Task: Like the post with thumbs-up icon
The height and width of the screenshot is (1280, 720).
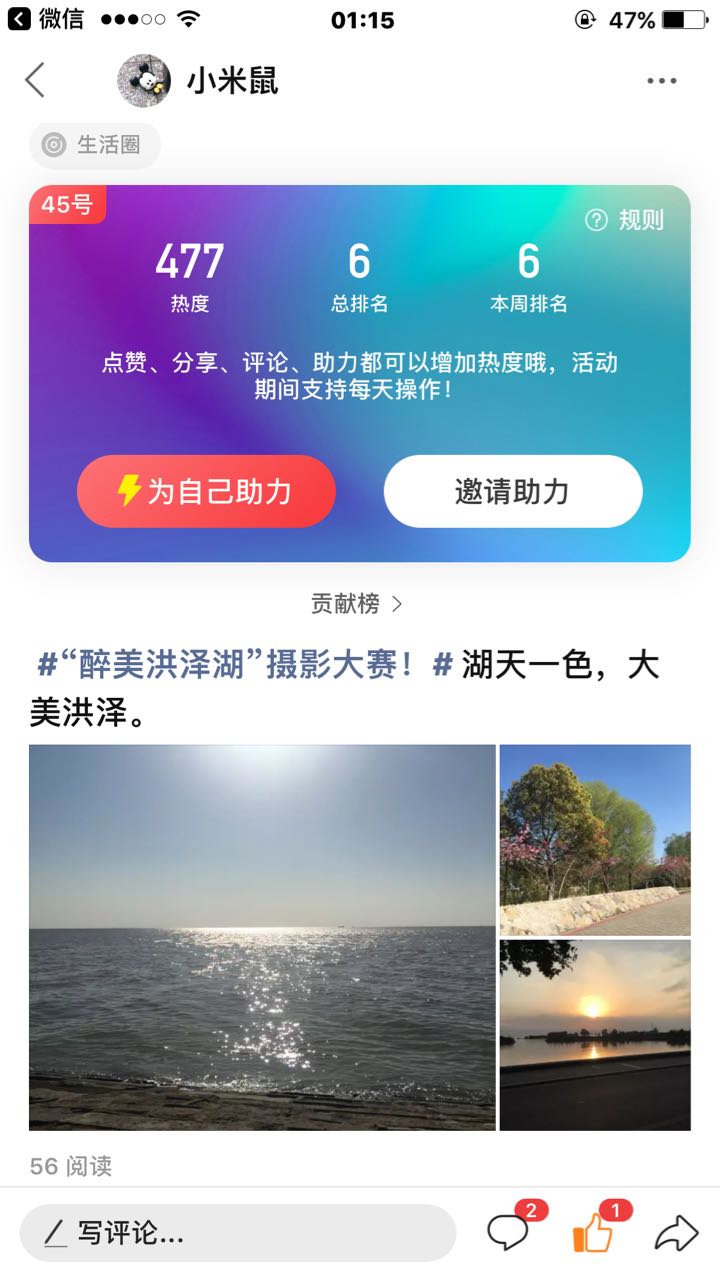Action: (594, 1231)
